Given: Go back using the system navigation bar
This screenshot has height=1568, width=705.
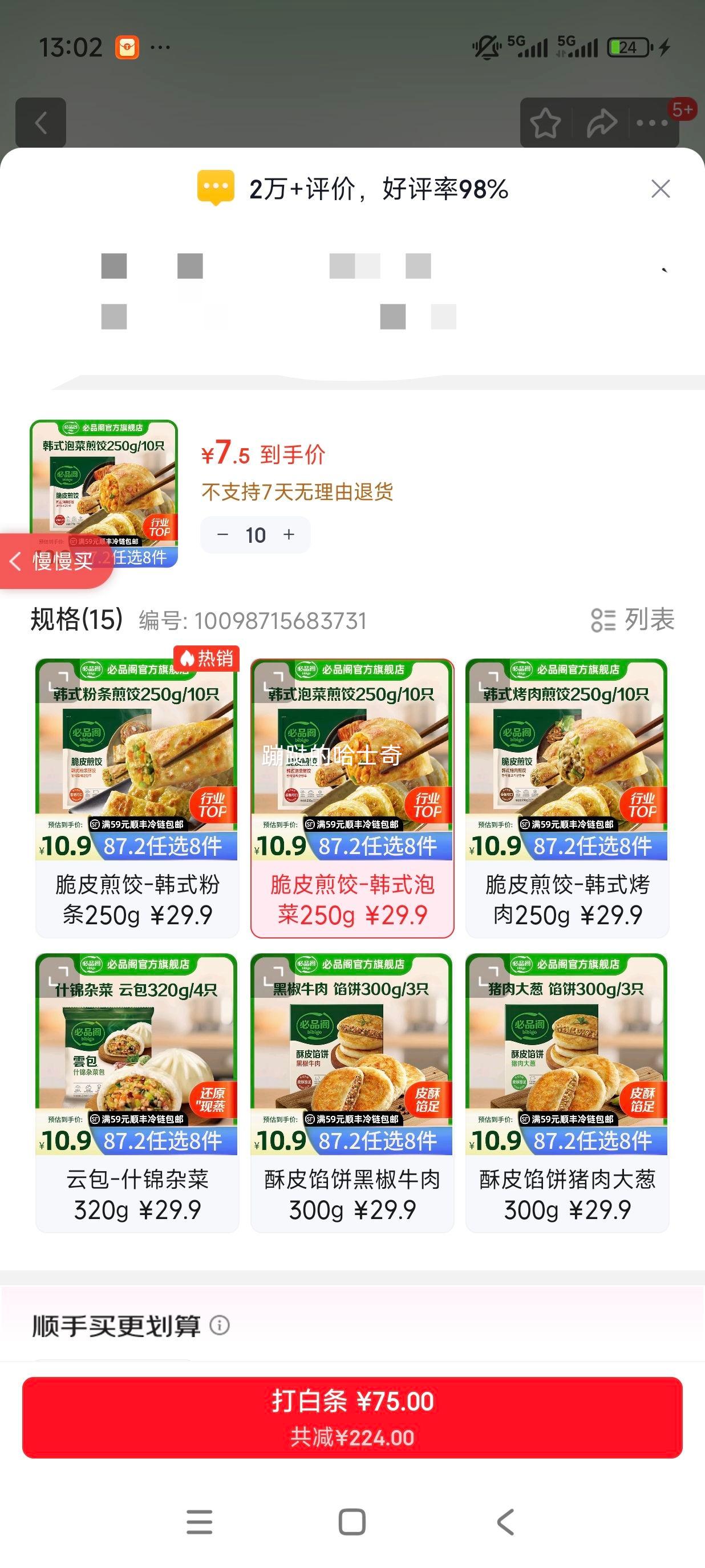Looking at the screenshot, I should tap(506, 1522).
